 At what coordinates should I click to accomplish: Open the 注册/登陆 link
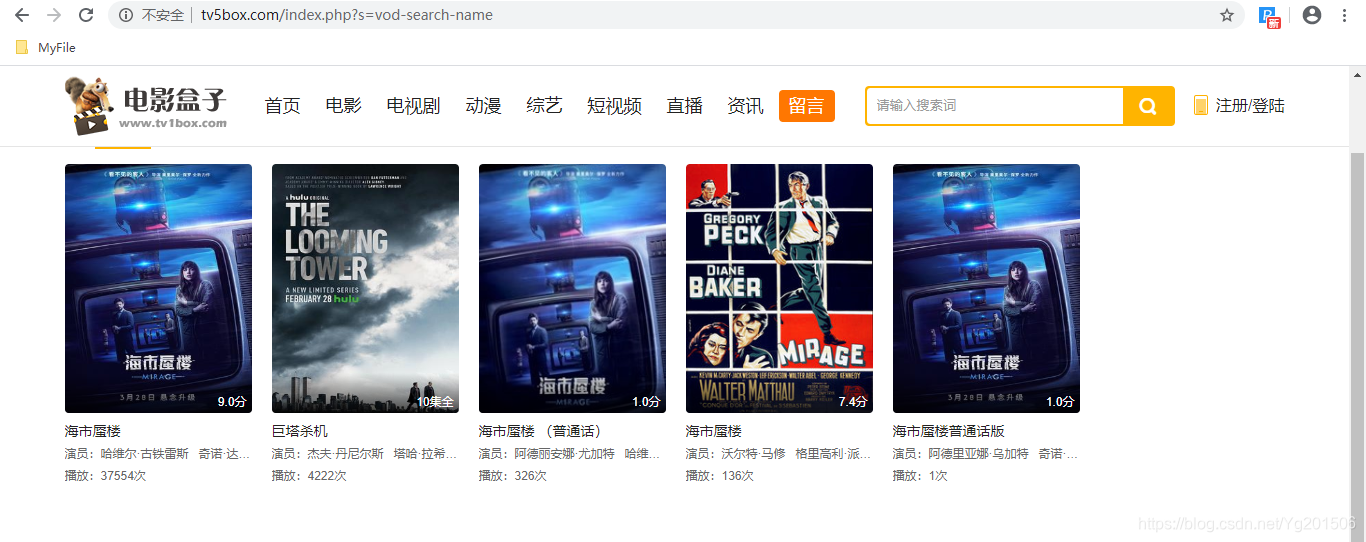tap(1249, 106)
